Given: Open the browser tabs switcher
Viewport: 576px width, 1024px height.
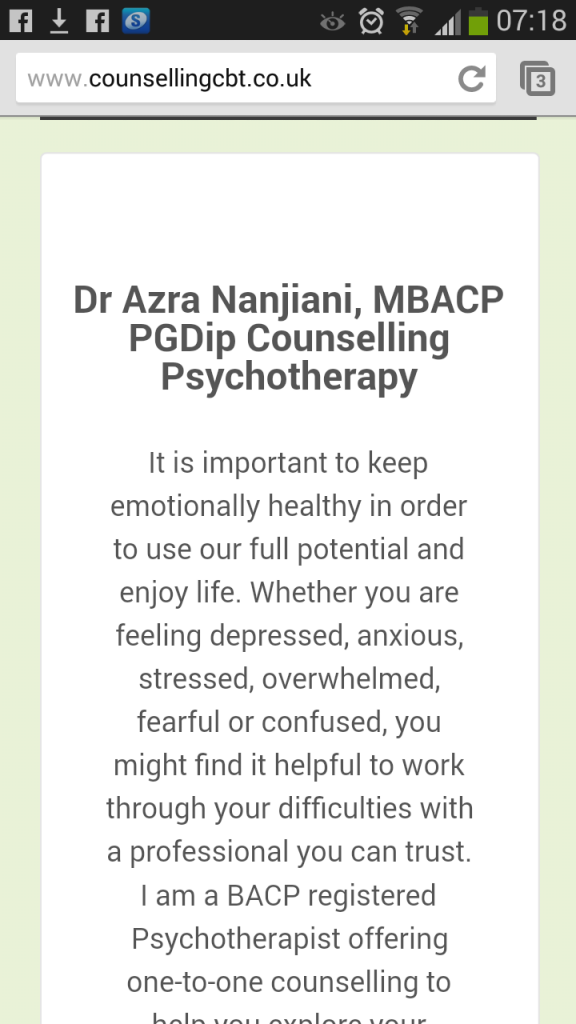Looking at the screenshot, I should coord(537,79).
